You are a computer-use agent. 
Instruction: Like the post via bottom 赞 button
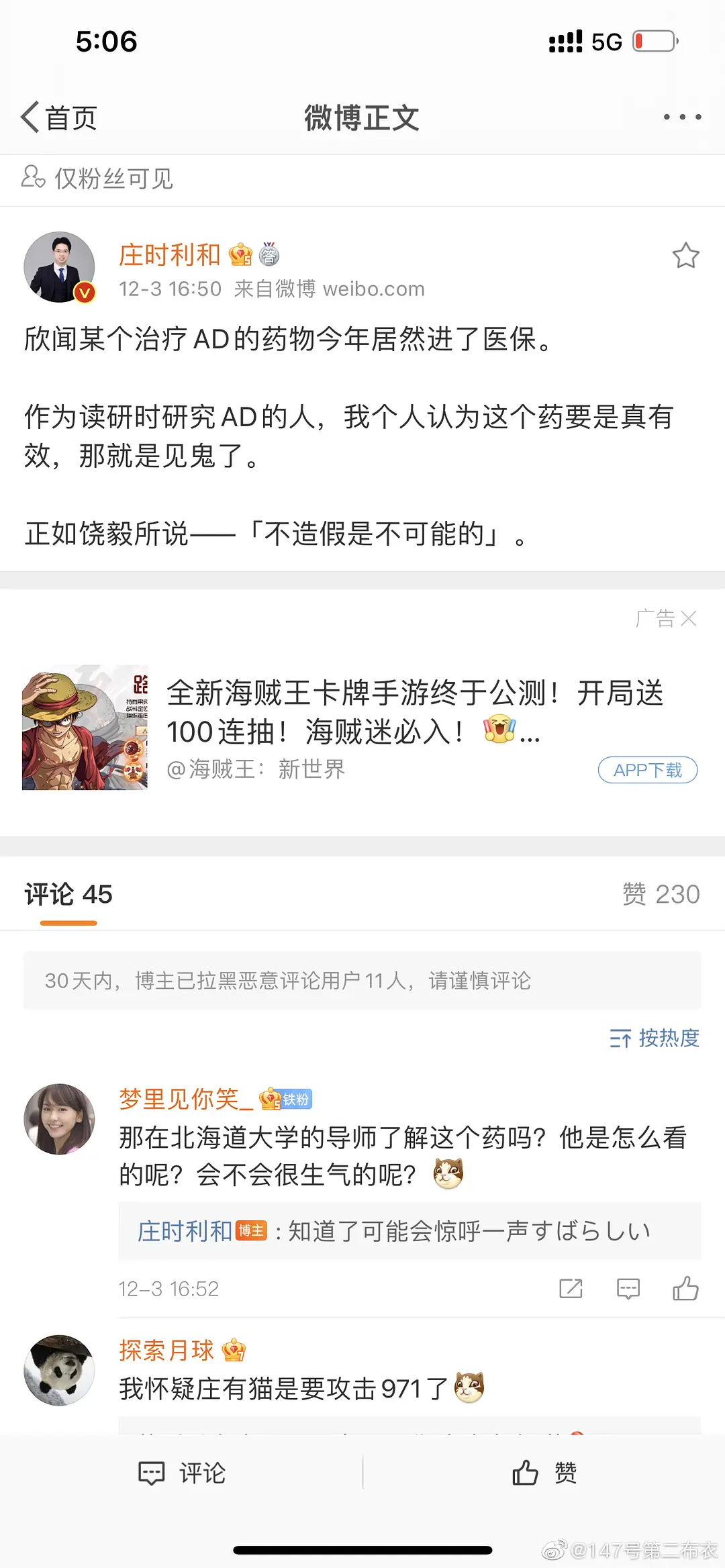pos(544,1473)
